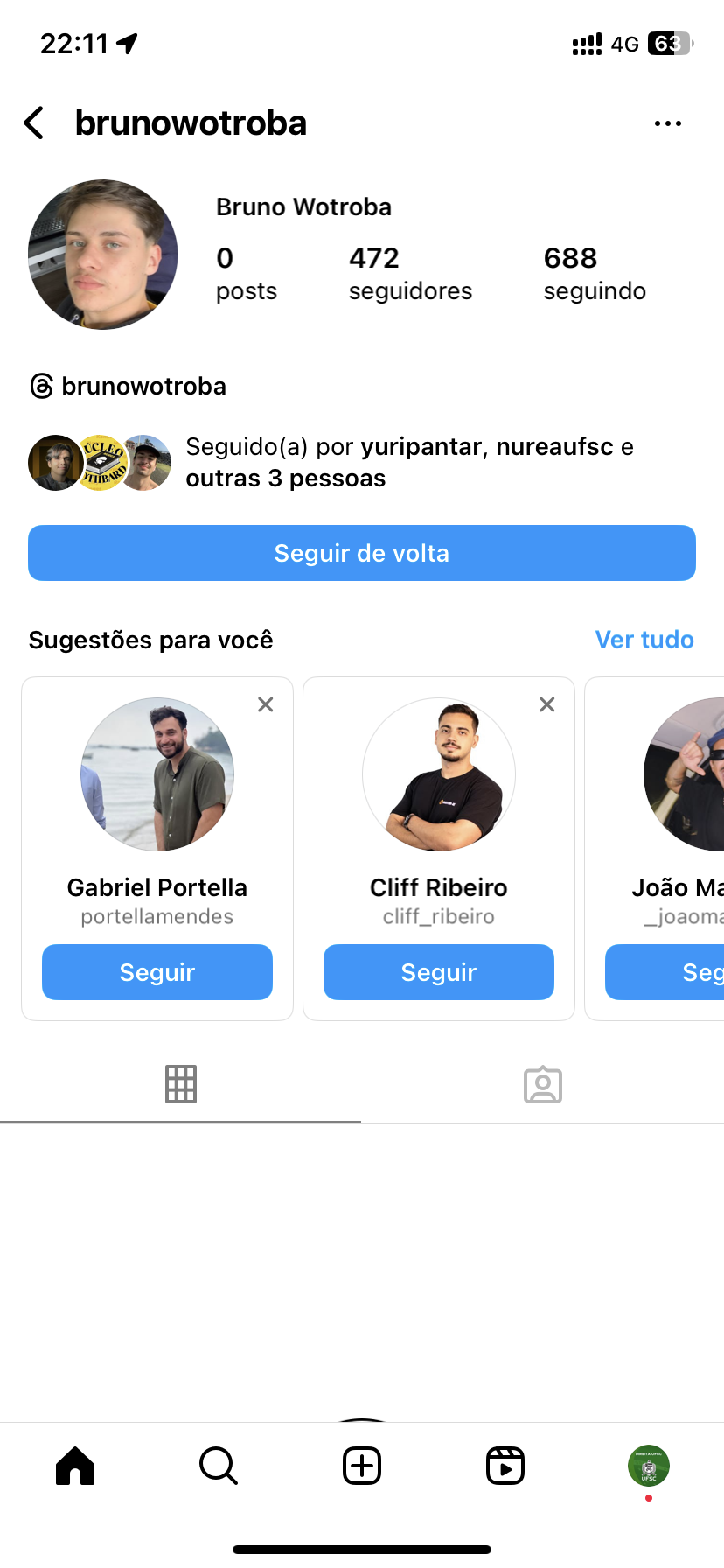
Task: Create a new post
Action: click(x=362, y=1466)
